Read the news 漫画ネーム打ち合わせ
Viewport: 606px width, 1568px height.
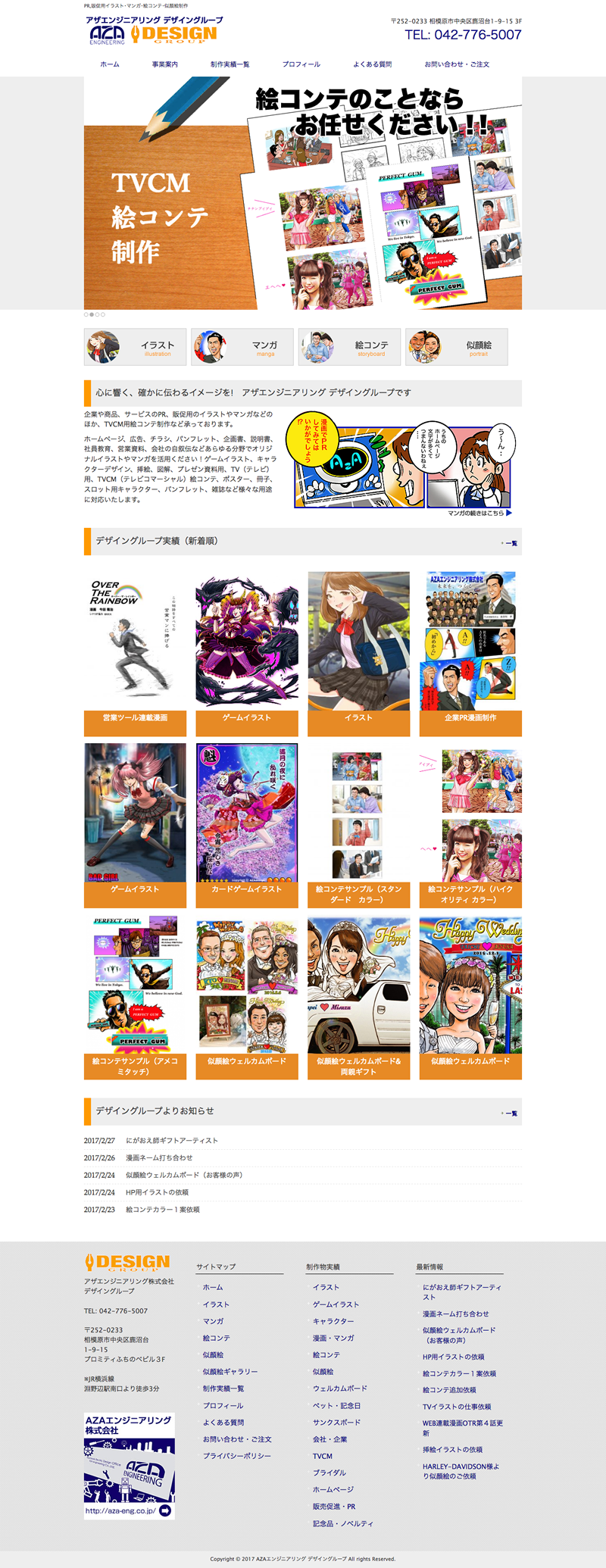pos(159,1157)
